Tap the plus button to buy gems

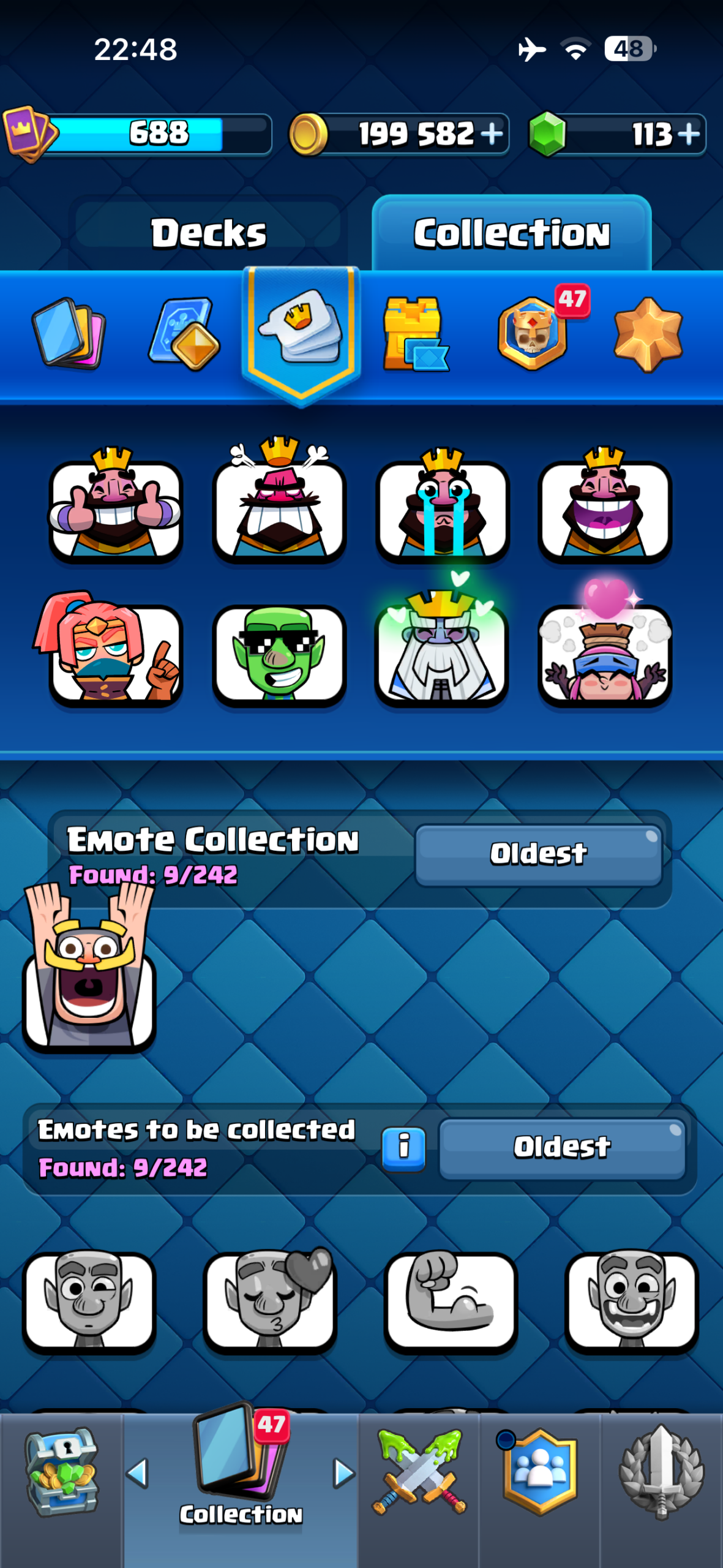(x=689, y=134)
